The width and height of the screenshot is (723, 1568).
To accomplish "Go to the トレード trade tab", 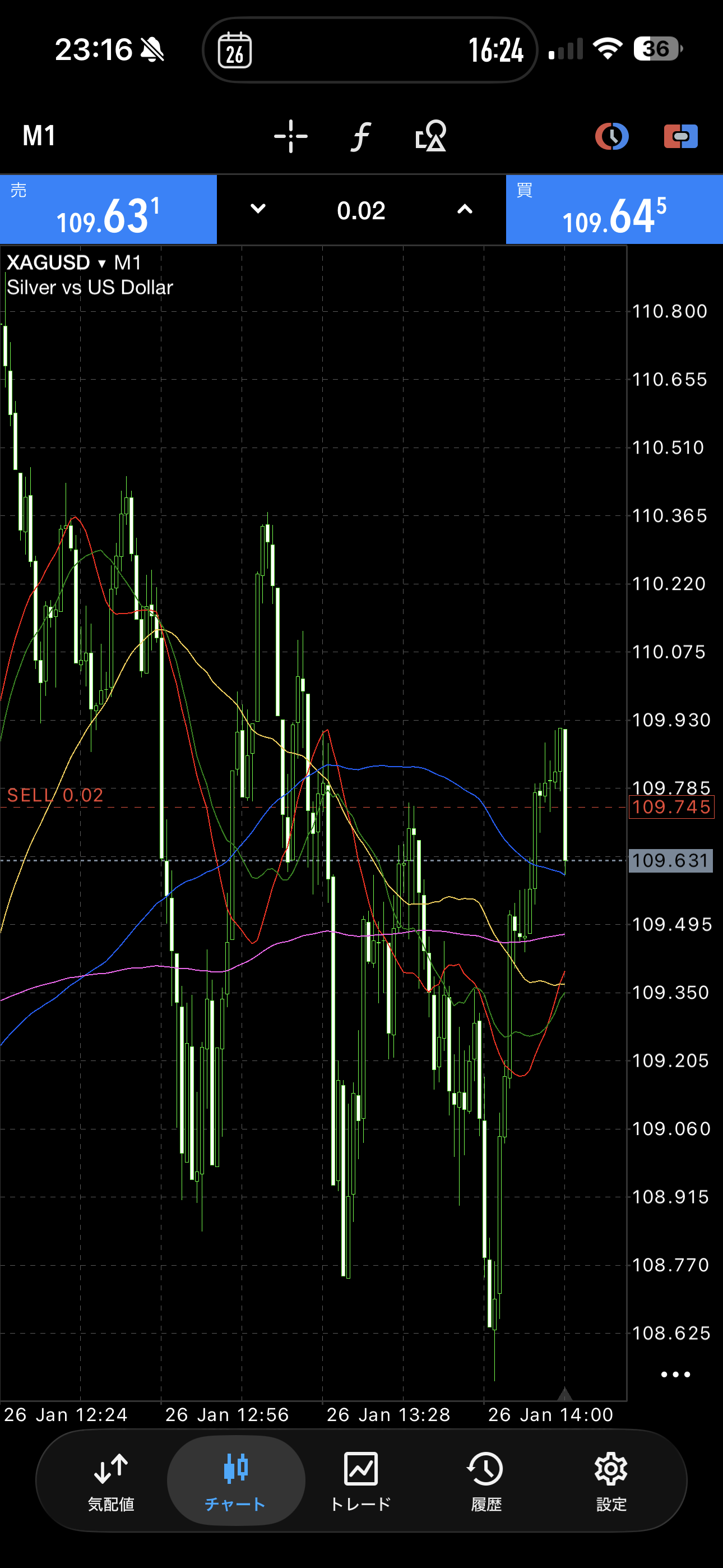I will tap(361, 1481).
